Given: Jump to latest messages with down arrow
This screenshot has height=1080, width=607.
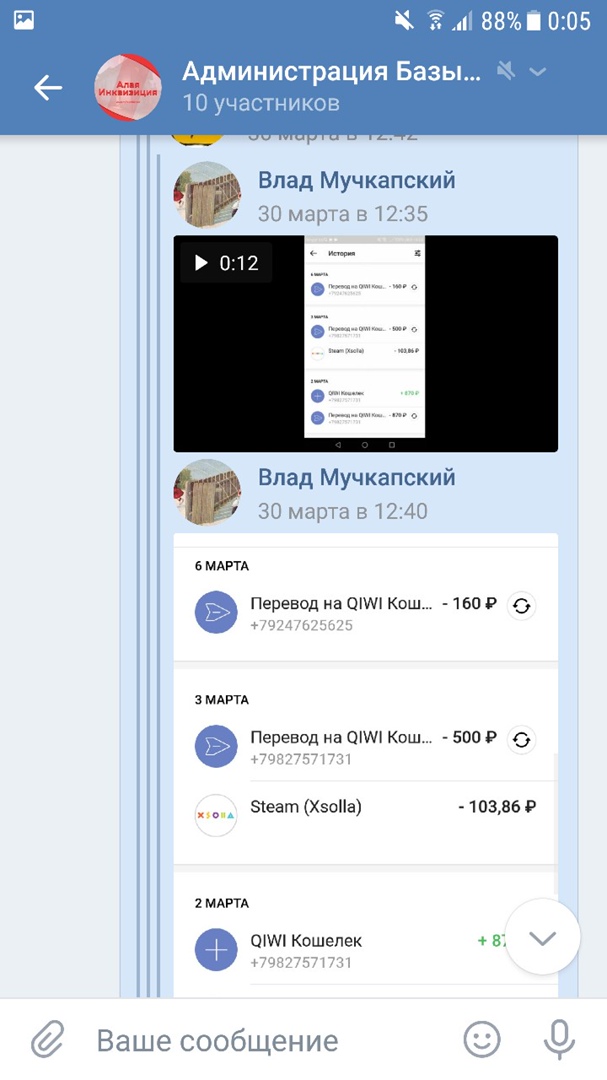Looking at the screenshot, I should pos(542,937).
